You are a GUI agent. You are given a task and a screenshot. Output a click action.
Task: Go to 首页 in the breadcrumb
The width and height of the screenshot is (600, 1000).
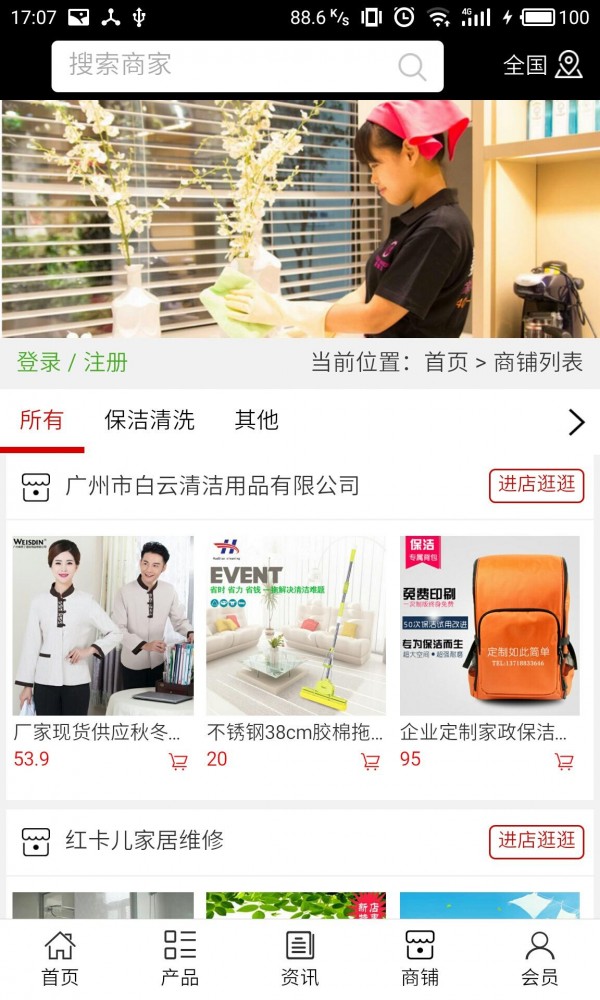click(446, 362)
